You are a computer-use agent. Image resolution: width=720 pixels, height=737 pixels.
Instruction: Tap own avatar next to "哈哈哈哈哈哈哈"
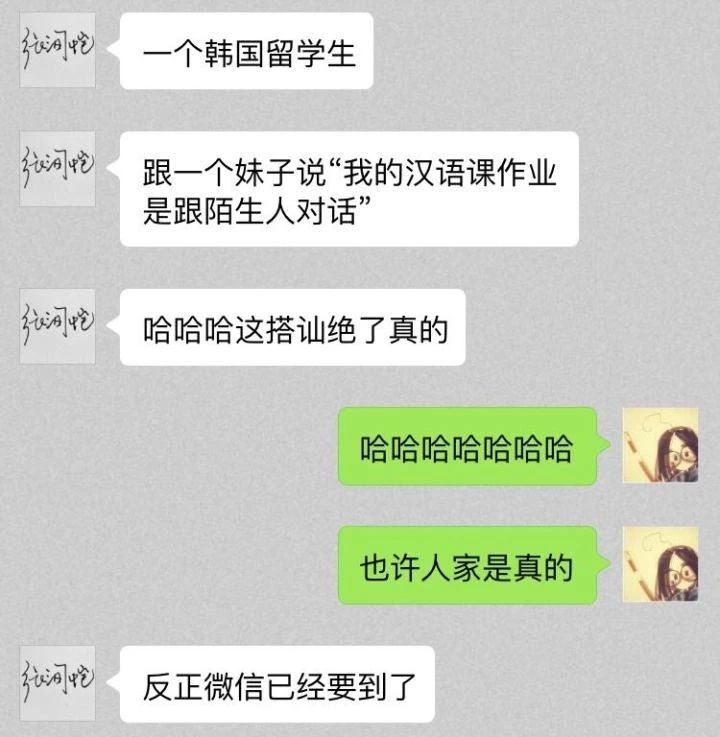point(660,446)
